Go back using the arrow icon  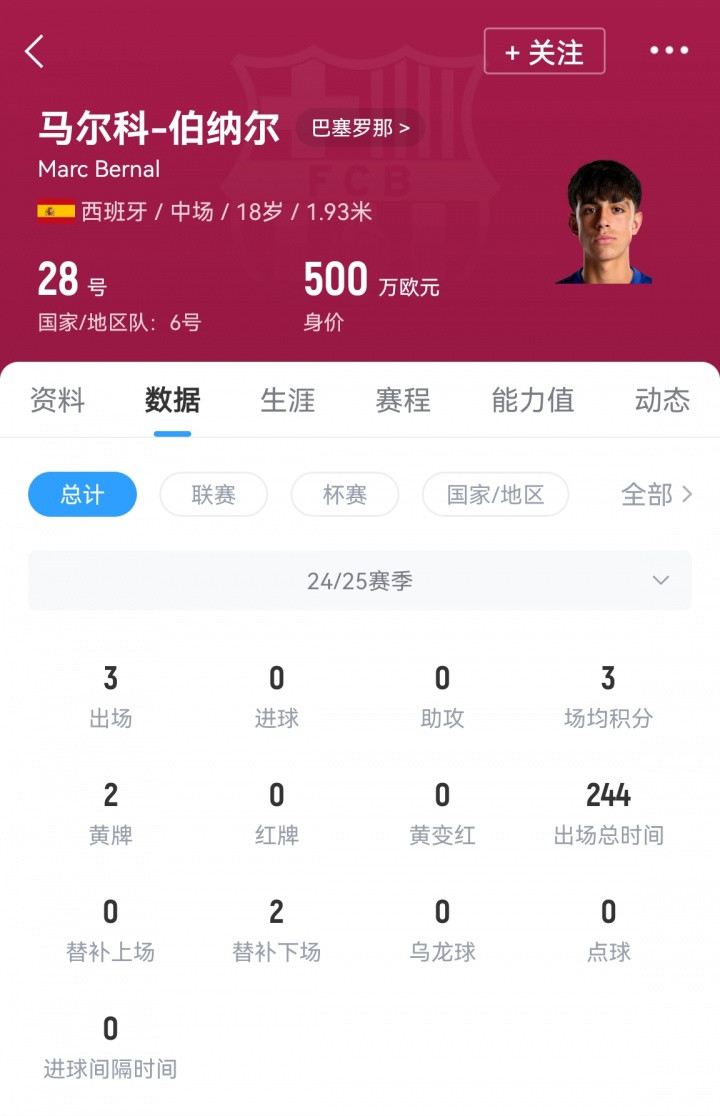click(35, 51)
